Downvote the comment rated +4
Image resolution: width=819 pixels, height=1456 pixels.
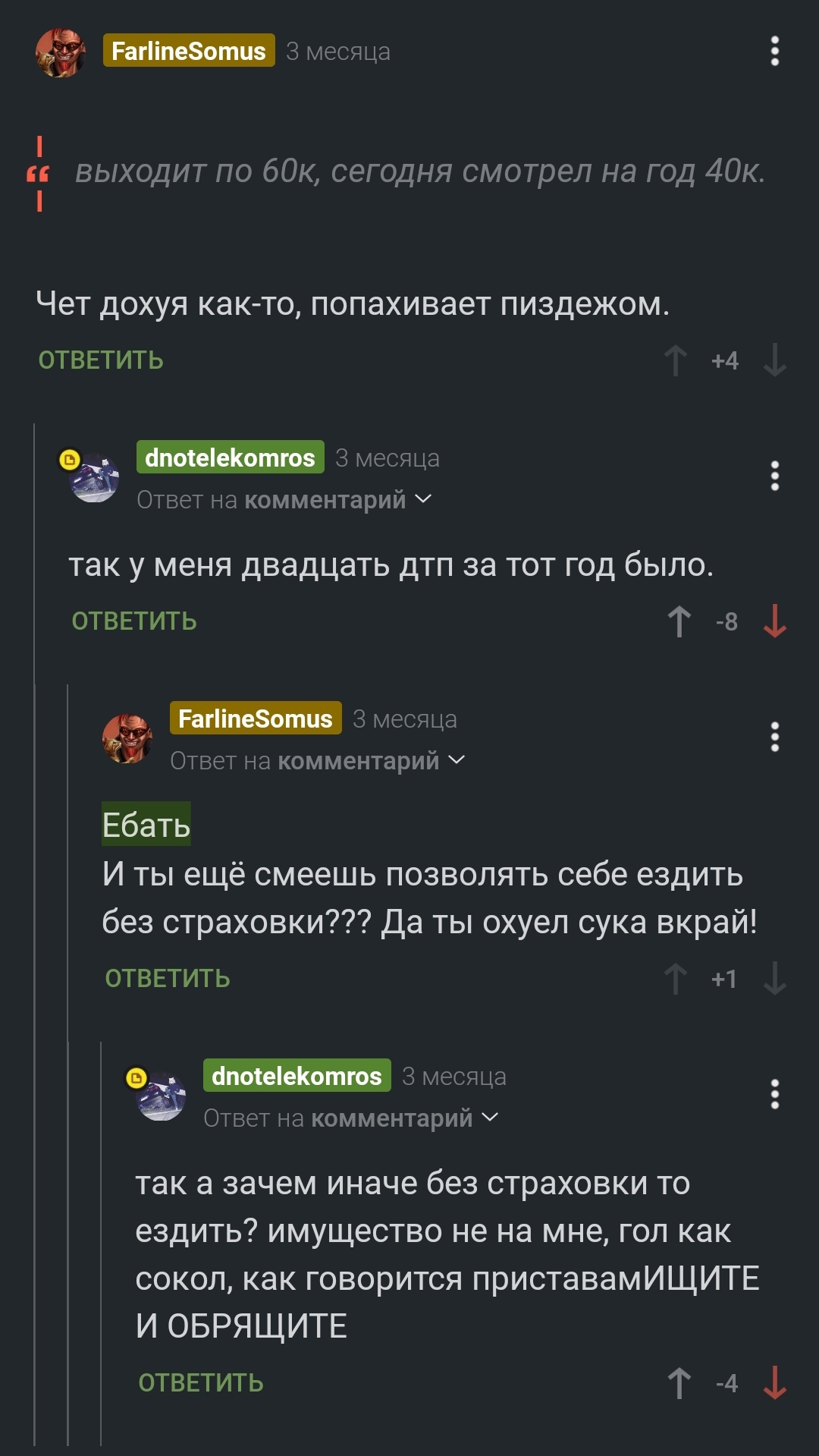[774, 360]
